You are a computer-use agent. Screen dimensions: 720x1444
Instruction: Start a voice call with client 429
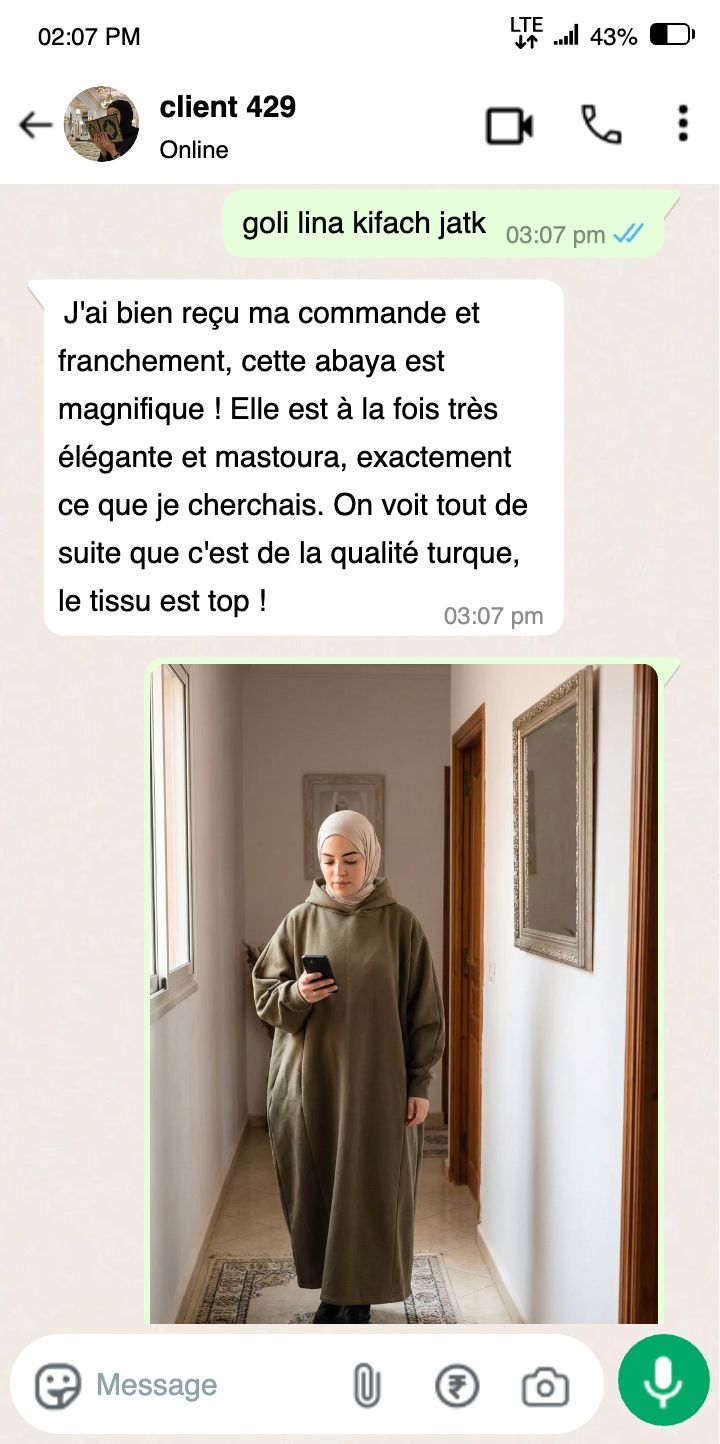pos(601,125)
